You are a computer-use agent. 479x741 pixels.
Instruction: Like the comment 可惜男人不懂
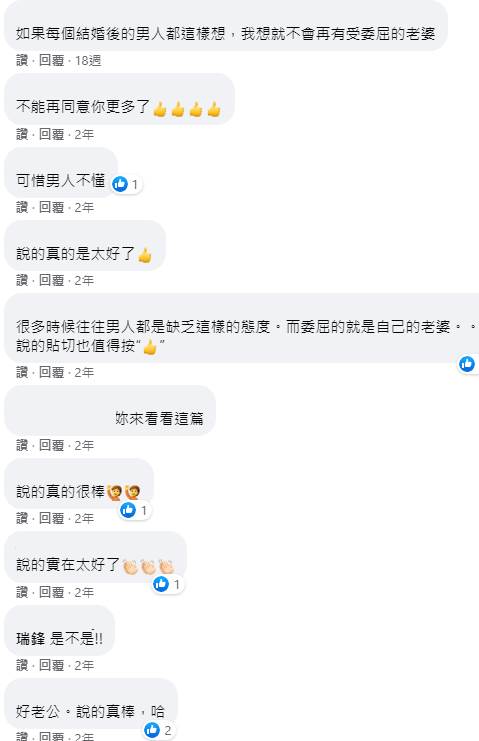[22, 207]
